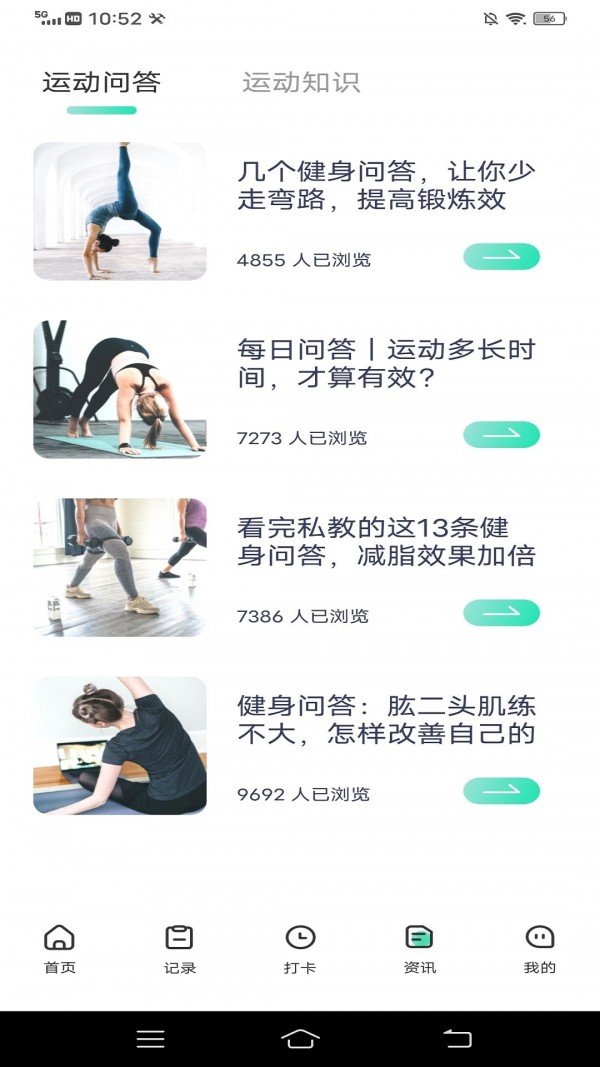Open the 肱二头肌练不大 article image
The width and height of the screenshot is (600, 1067).
[x=120, y=745]
